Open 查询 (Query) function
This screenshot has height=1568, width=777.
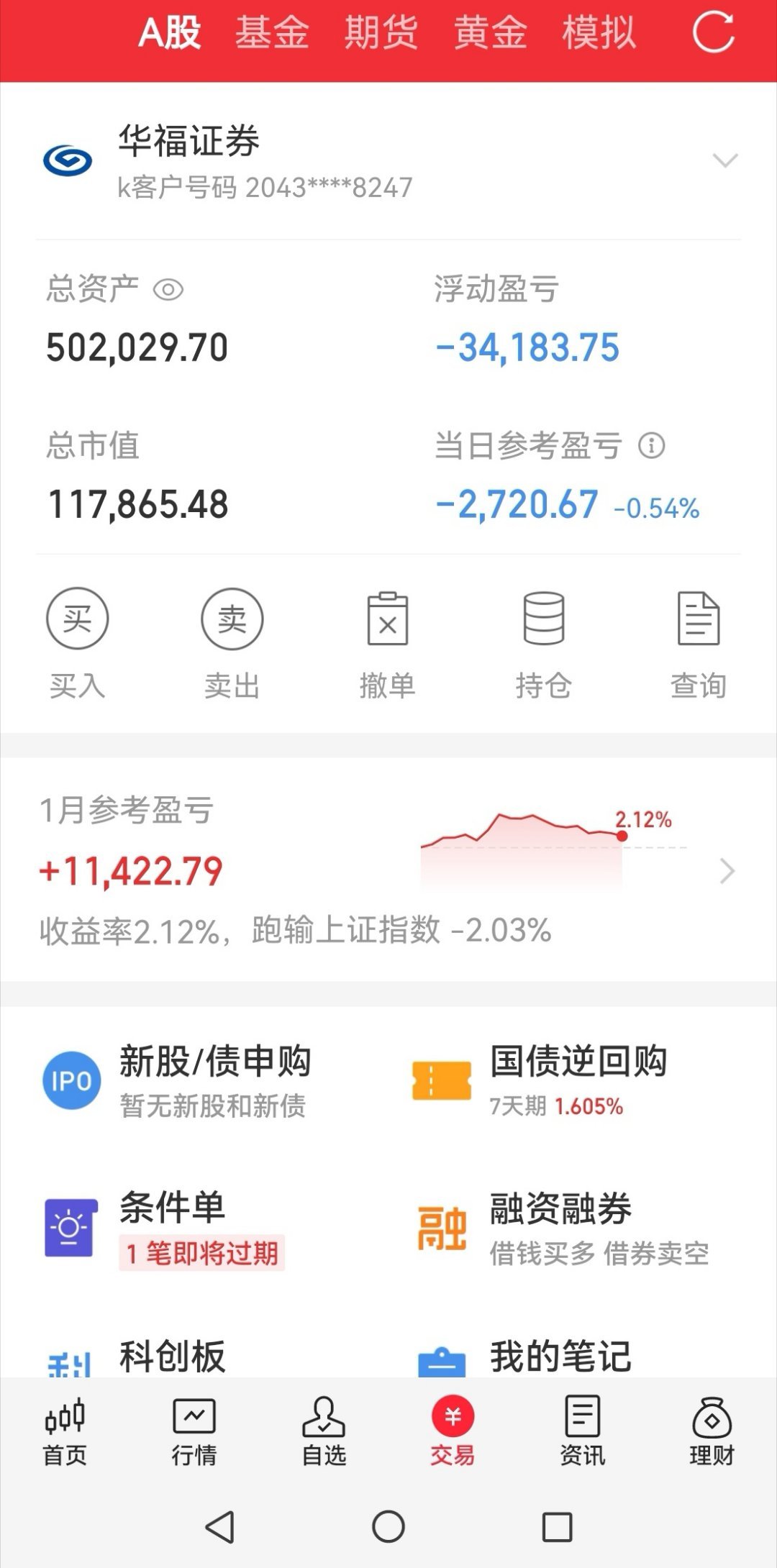(x=699, y=617)
